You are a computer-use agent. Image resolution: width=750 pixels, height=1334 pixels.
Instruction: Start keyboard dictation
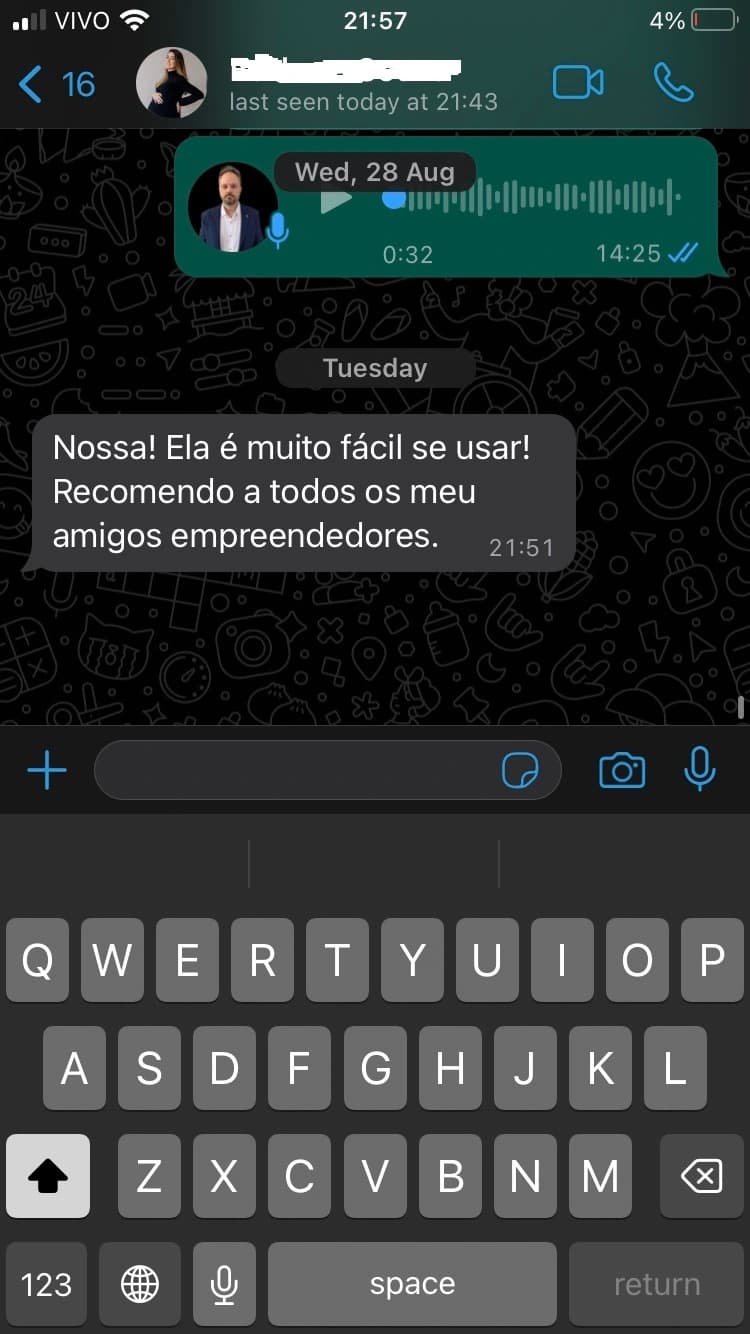(x=225, y=1284)
